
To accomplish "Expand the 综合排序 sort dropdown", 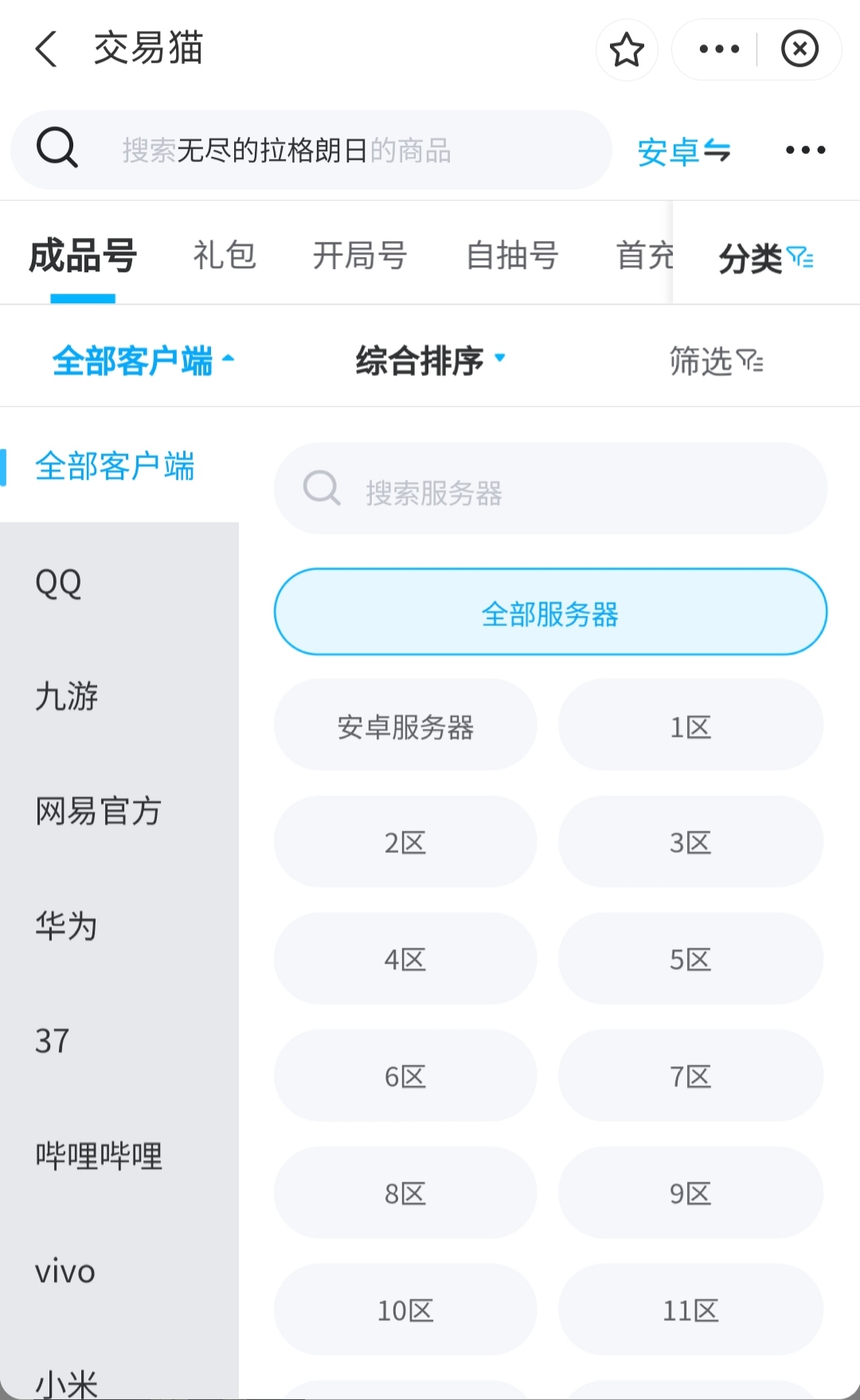I will pos(430,361).
